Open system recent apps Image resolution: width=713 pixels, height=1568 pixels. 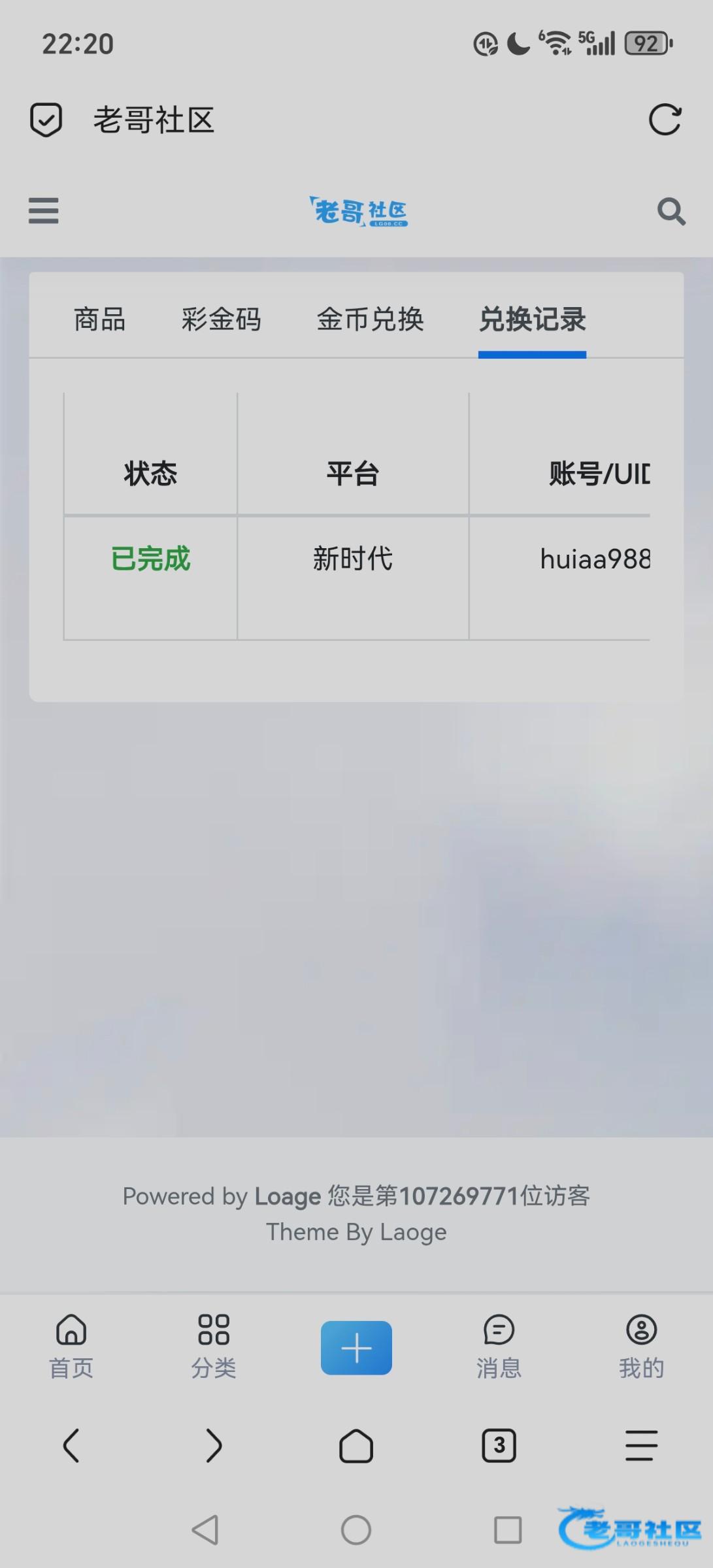point(508,1529)
